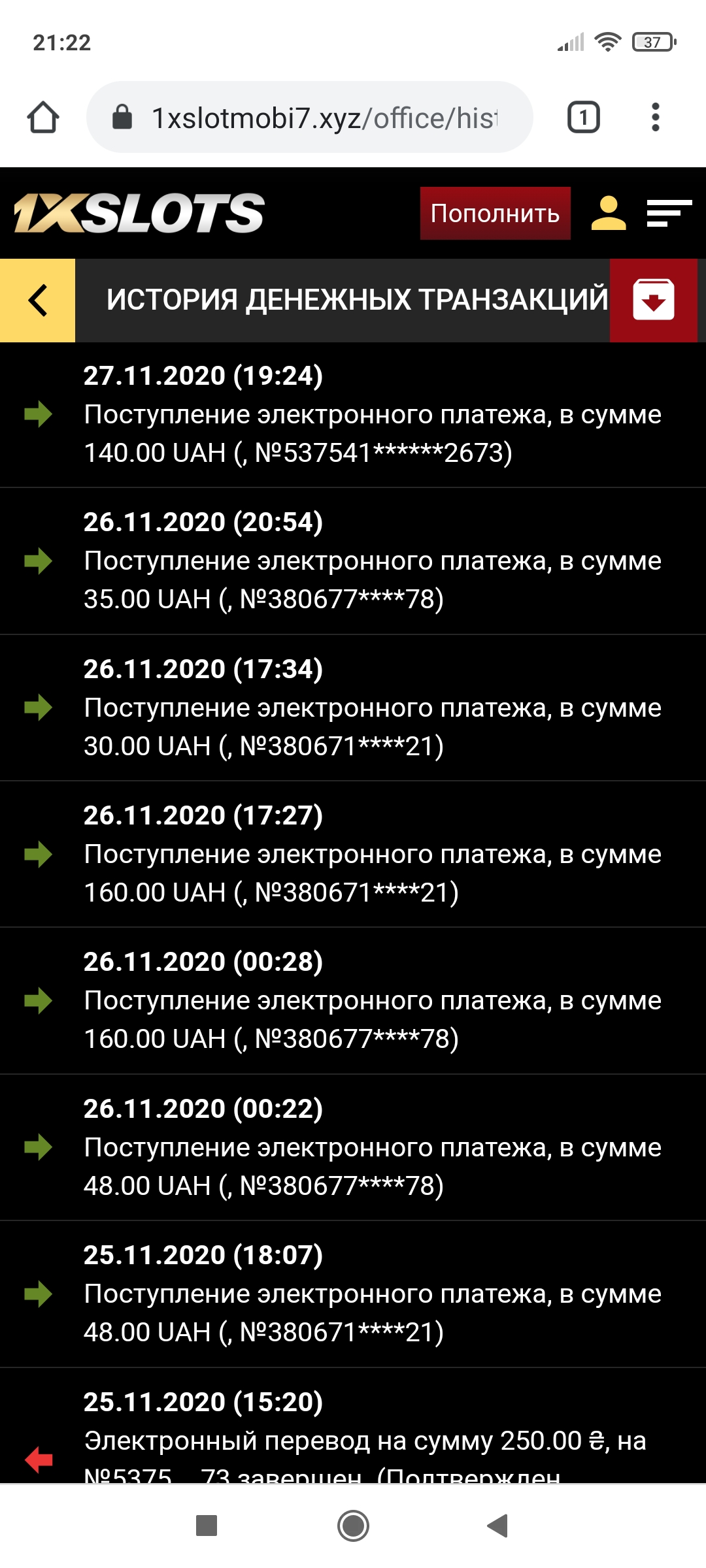The width and height of the screenshot is (706, 1568).
Task: Open the browser overflow menu
Action: coord(656,118)
